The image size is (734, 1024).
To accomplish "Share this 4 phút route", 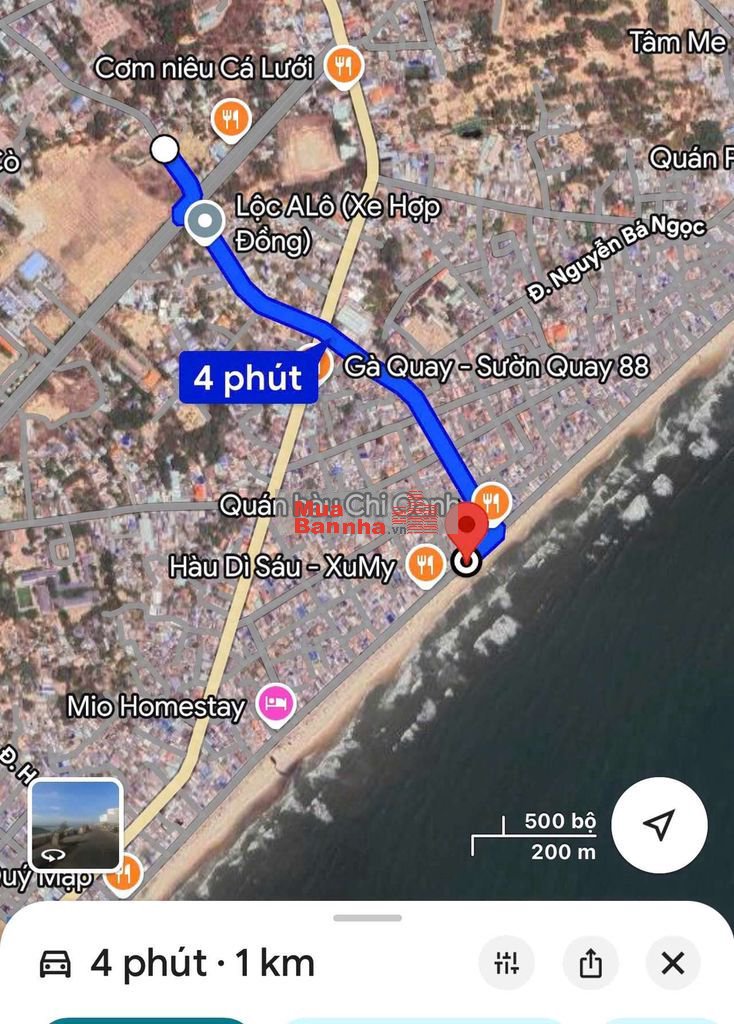I will pos(590,963).
